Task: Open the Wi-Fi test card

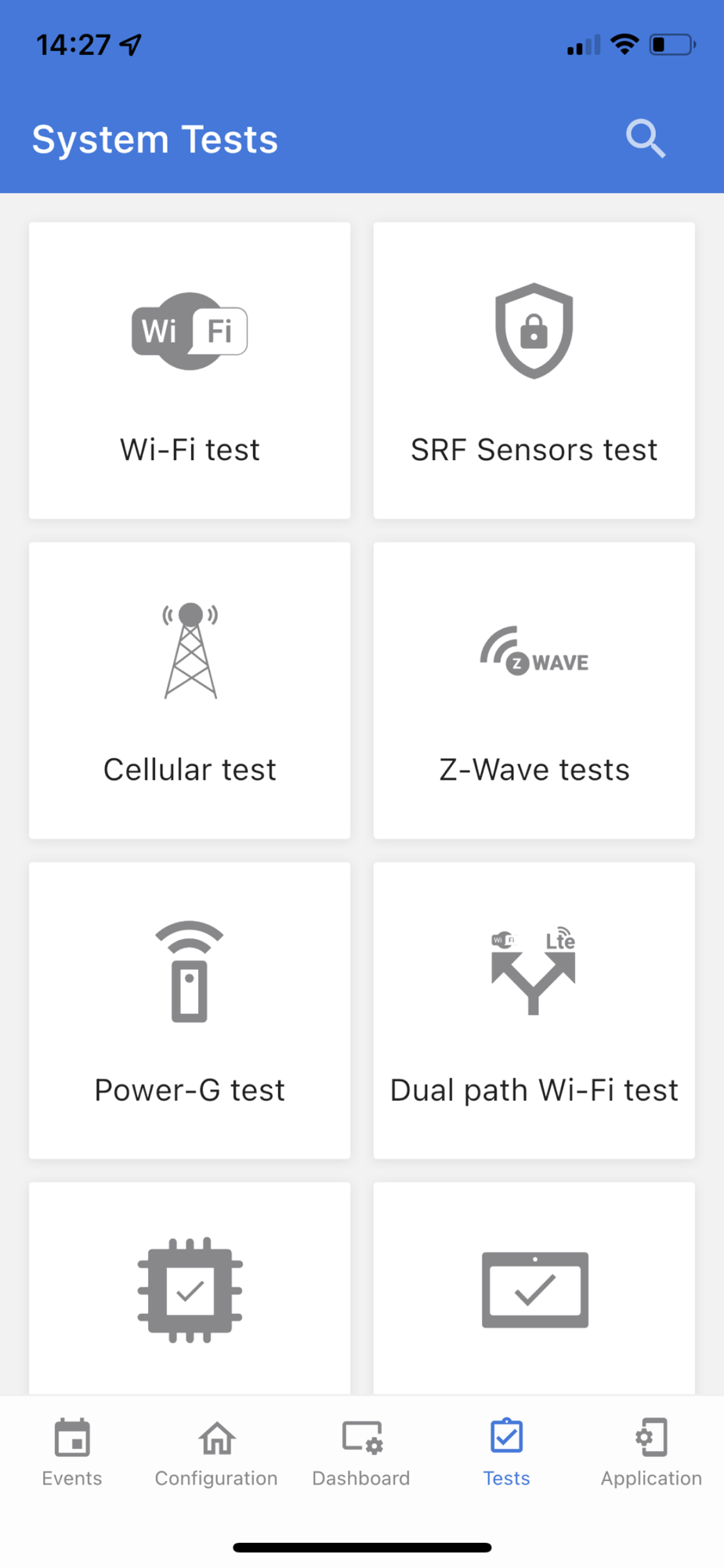Action: 190,370
